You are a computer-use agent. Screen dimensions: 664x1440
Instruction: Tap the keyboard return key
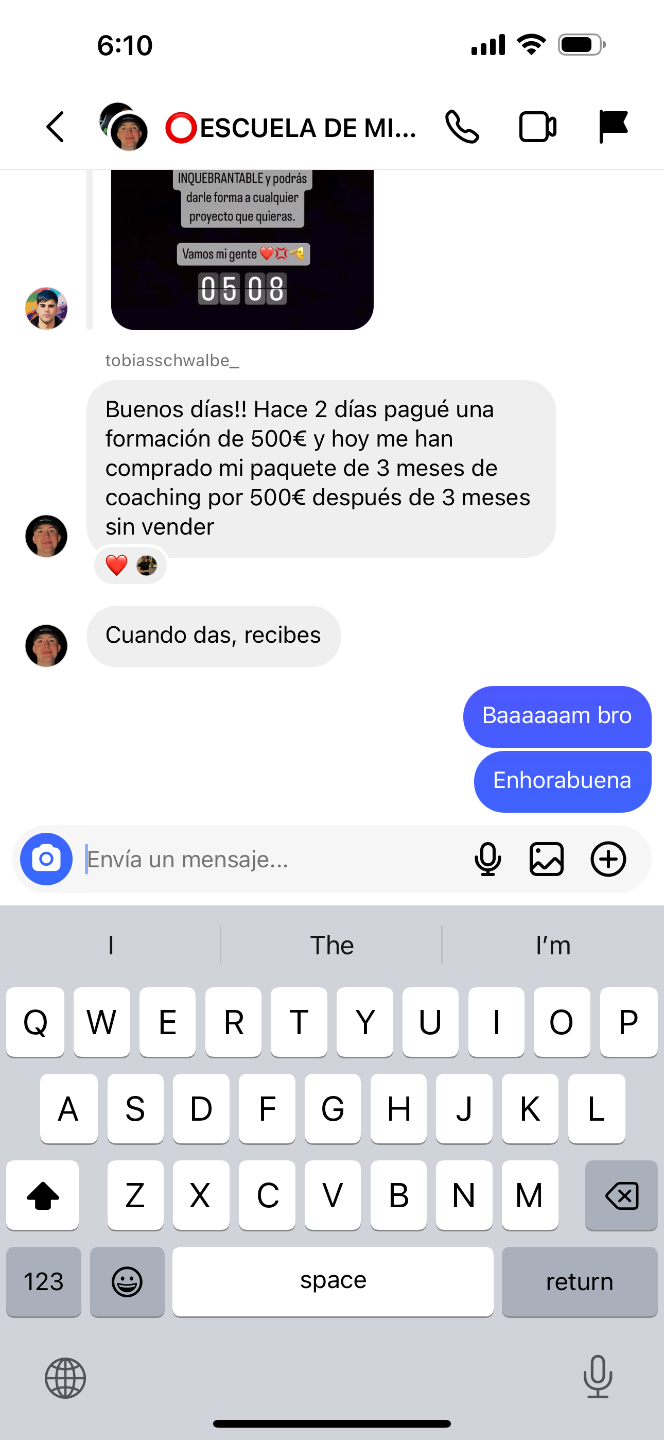tap(578, 1281)
